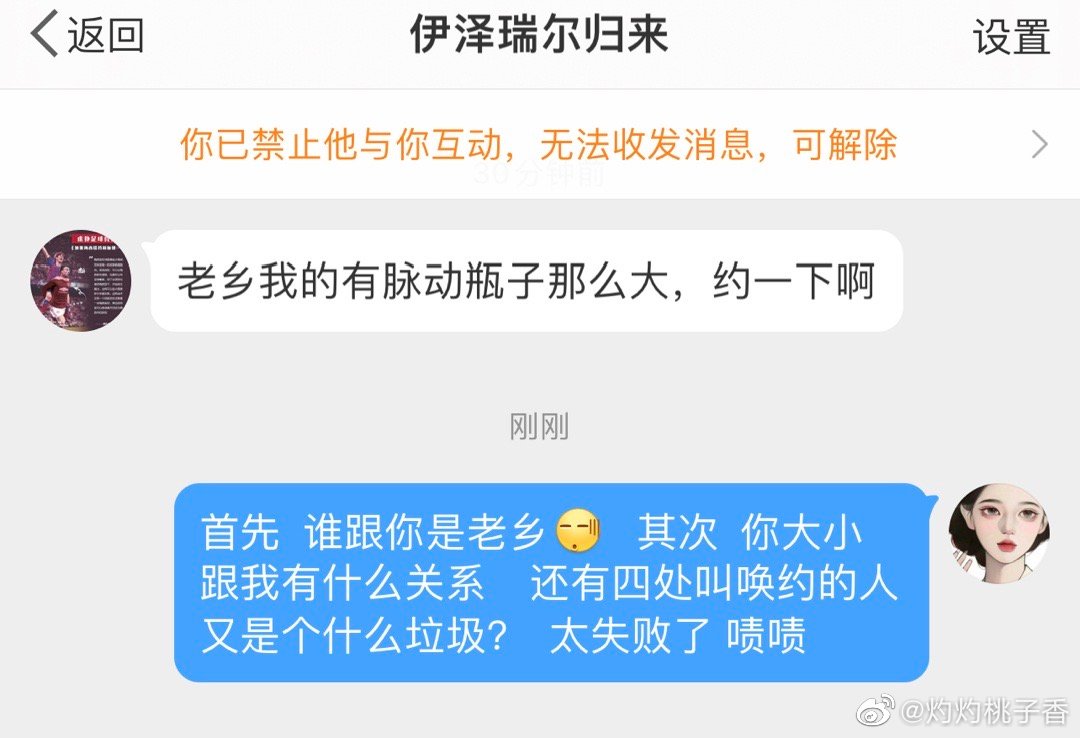
Task: Open 设置 chat settings
Action: click(x=1011, y=38)
